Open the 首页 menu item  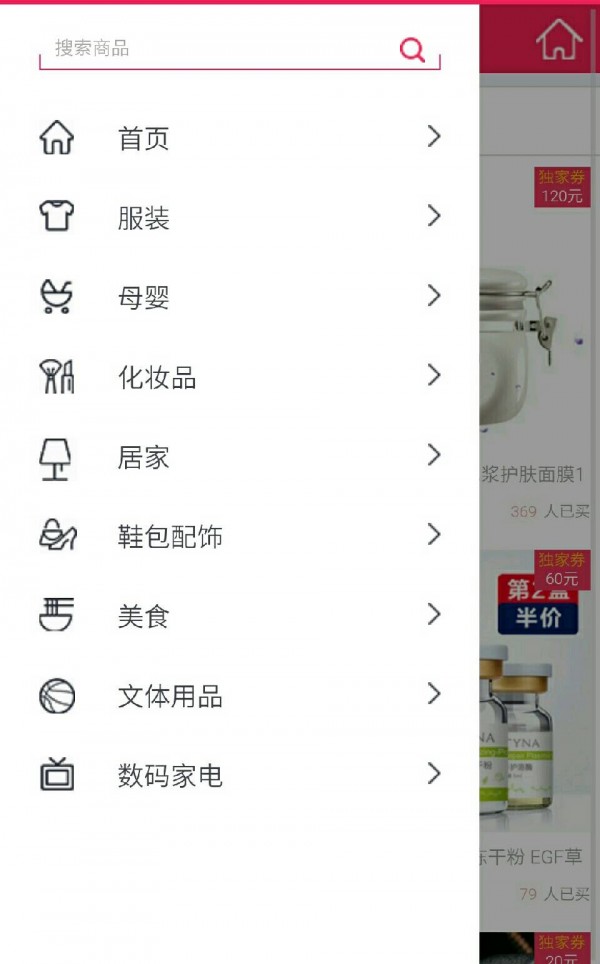tap(240, 138)
